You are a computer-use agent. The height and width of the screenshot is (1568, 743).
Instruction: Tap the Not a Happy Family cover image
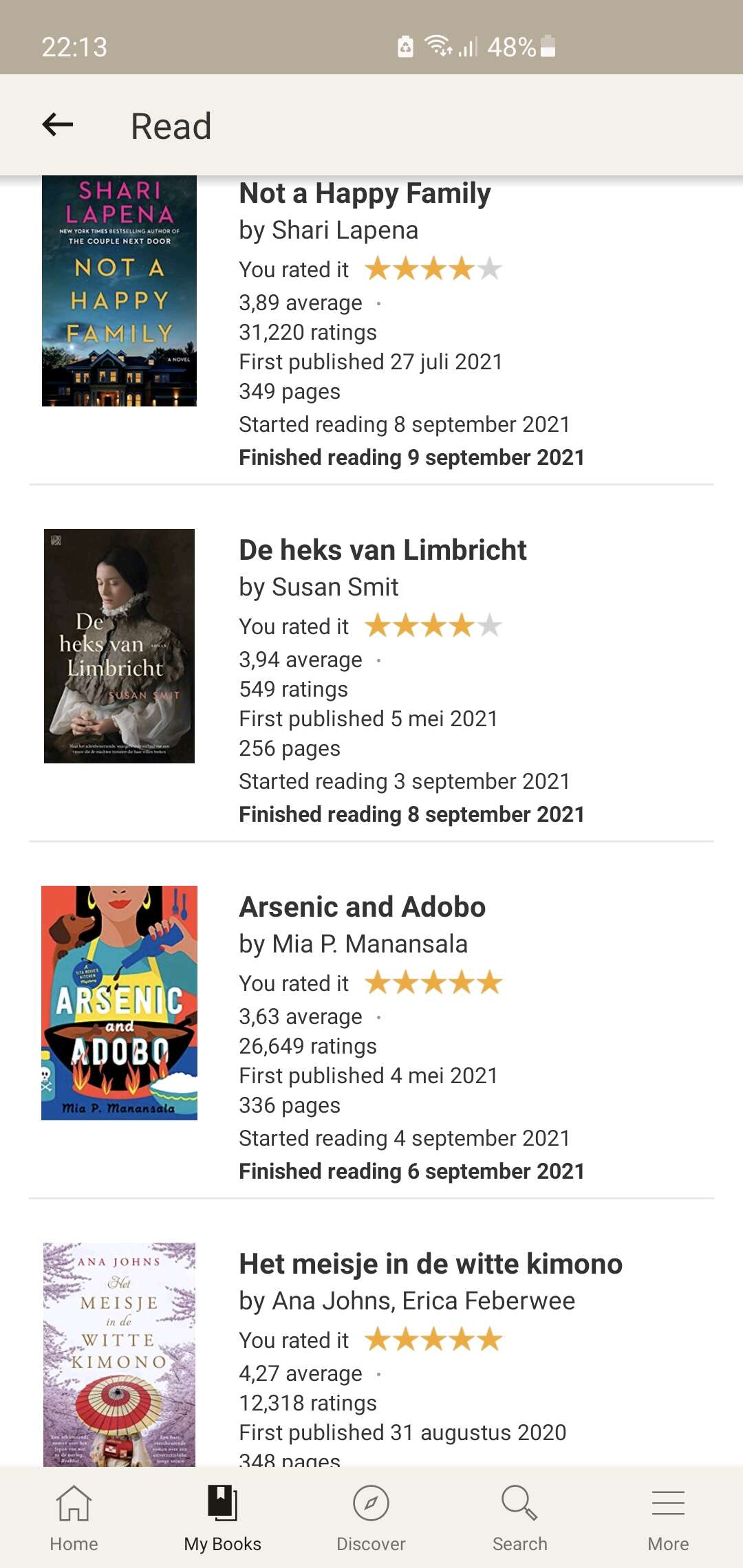coord(119,291)
